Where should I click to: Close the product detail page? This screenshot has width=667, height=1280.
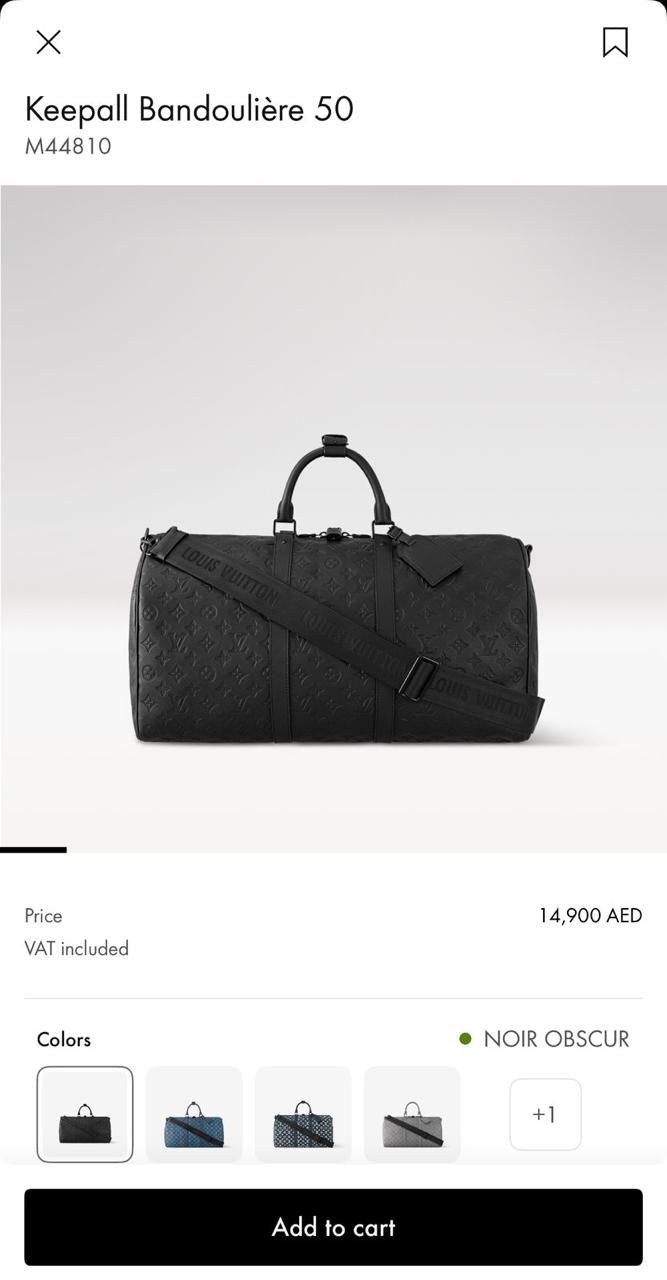click(x=48, y=42)
